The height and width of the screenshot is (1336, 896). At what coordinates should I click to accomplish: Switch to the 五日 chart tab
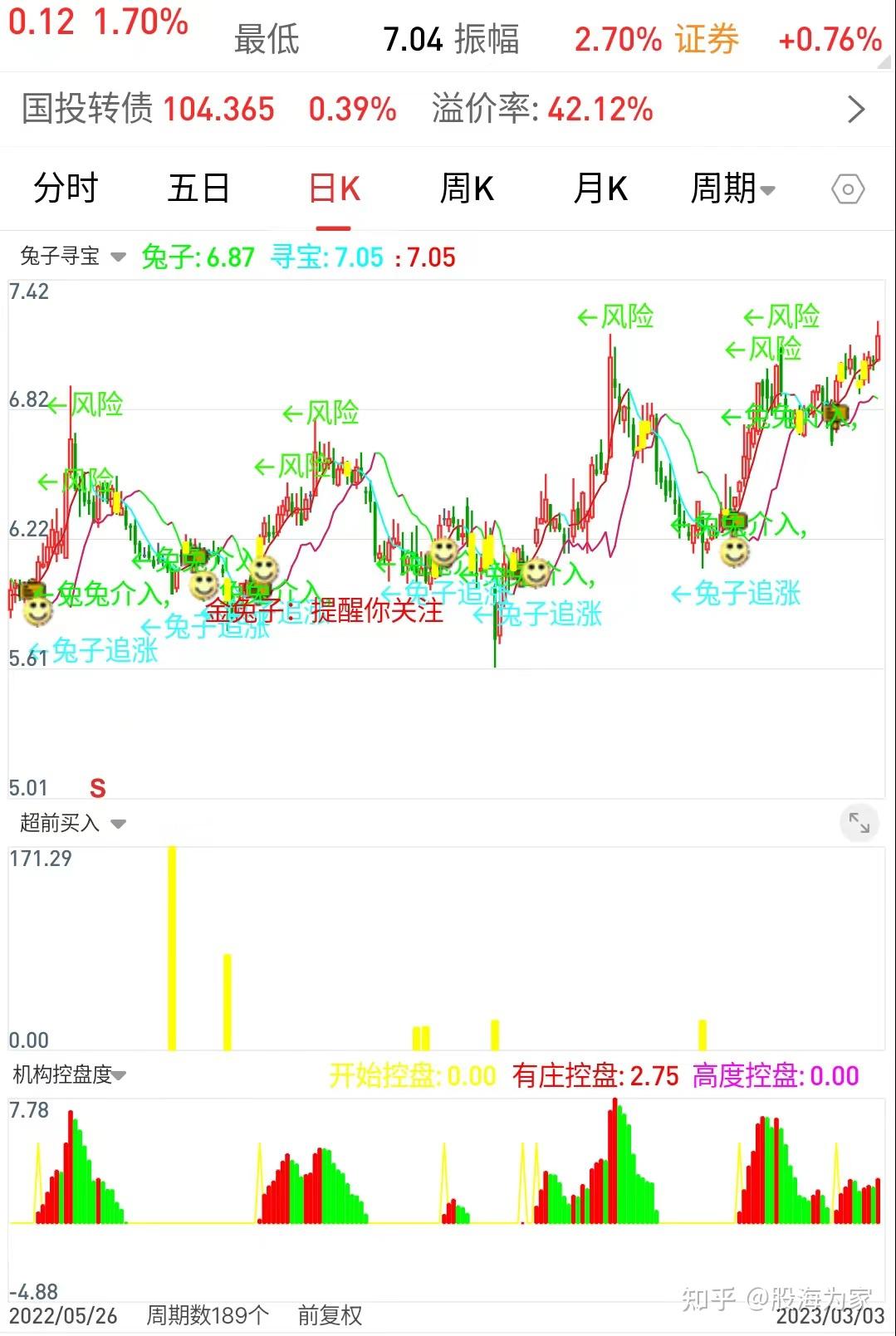198,188
